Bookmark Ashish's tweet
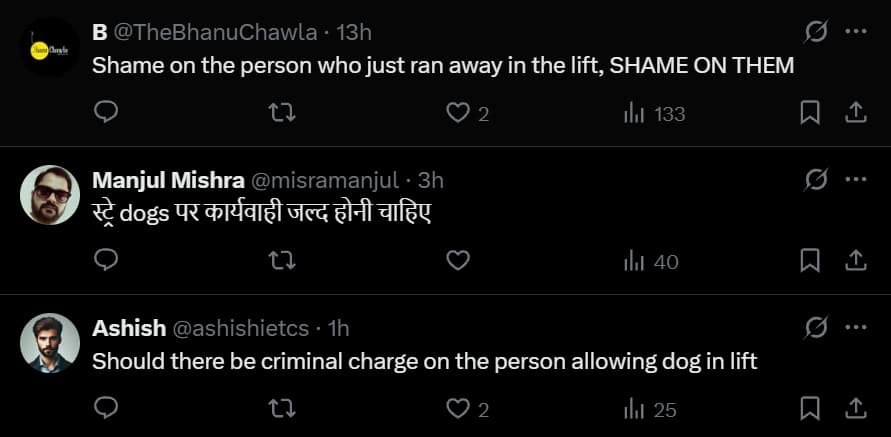 tap(810, 408)
